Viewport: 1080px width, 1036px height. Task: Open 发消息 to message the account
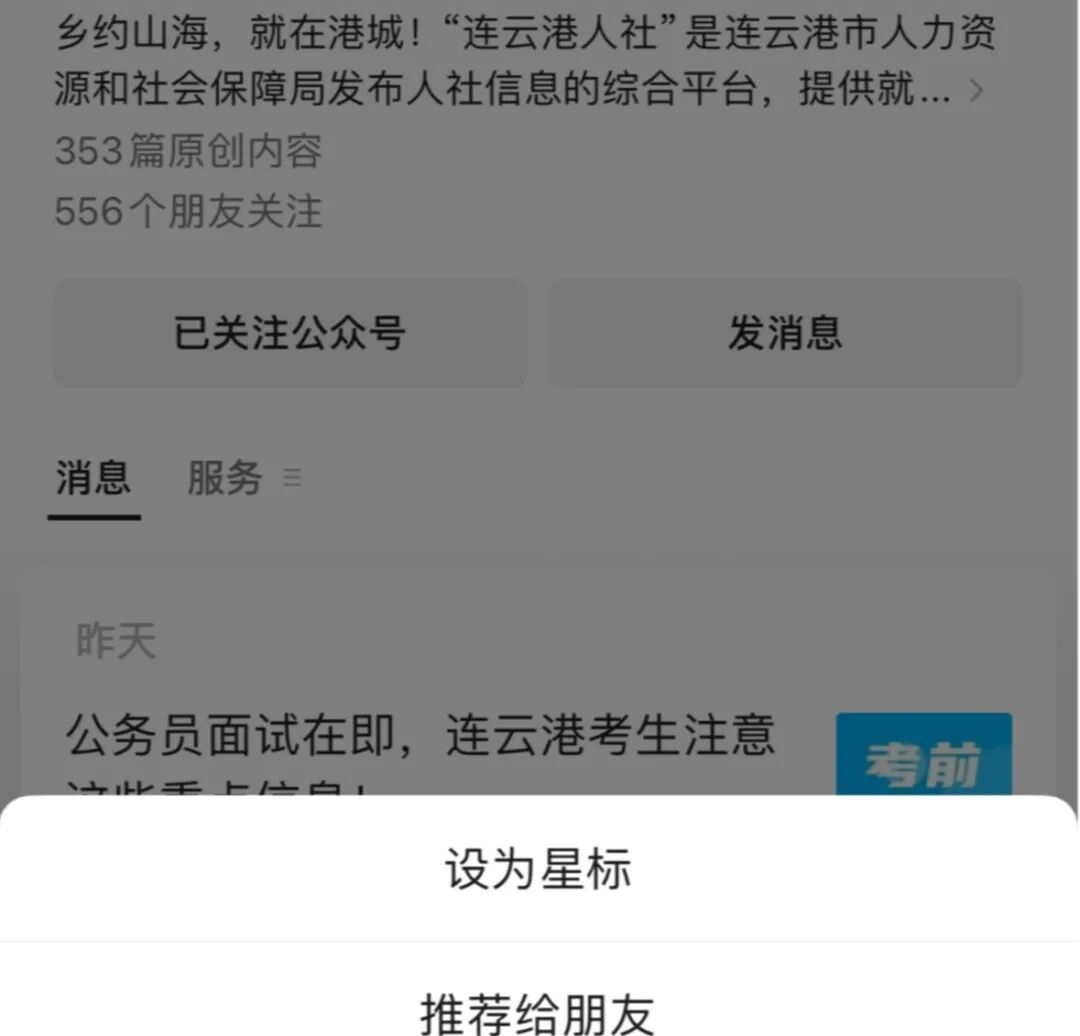[x=785, y=333]
